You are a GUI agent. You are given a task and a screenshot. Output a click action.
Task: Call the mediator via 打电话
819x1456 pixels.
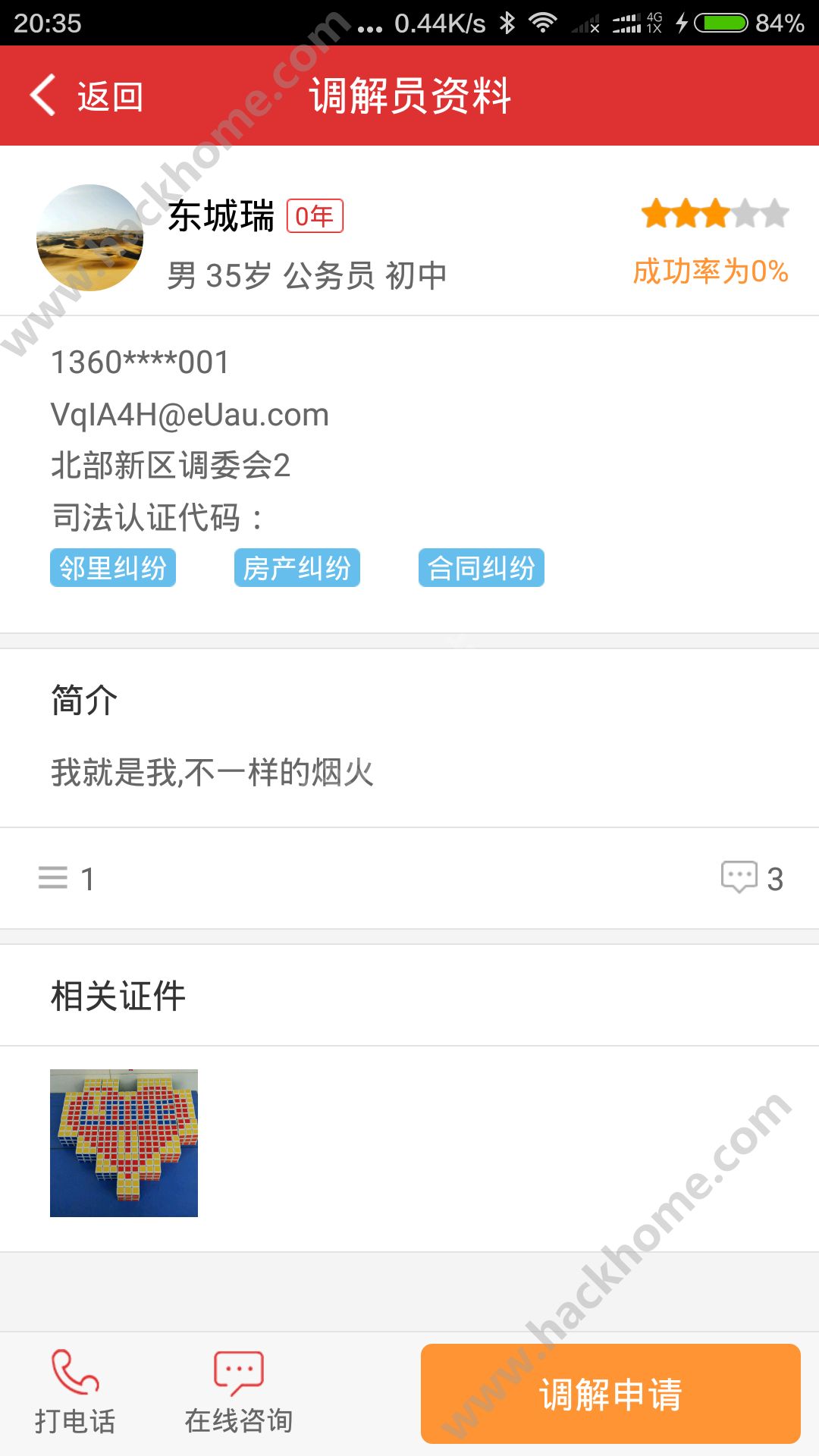pyautogui.click(x=75, y=1392)
